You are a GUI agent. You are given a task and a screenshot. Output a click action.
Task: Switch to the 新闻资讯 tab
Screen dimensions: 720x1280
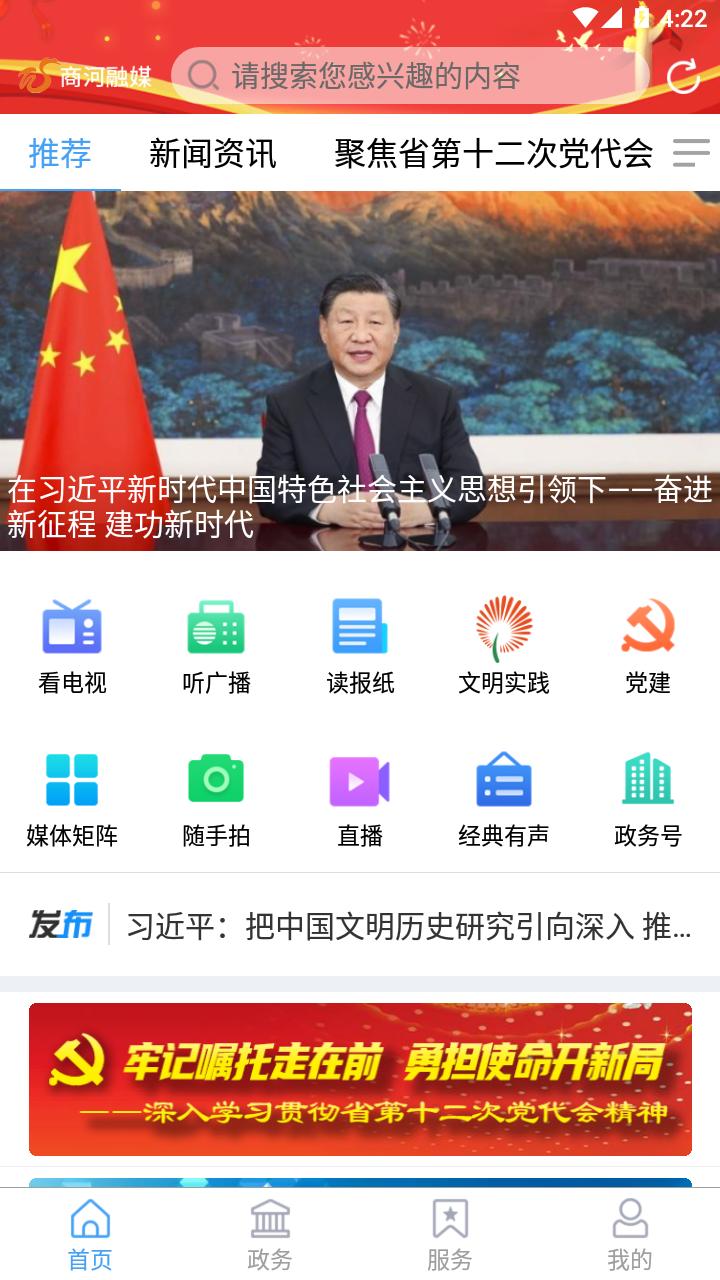tap(212, 154)
